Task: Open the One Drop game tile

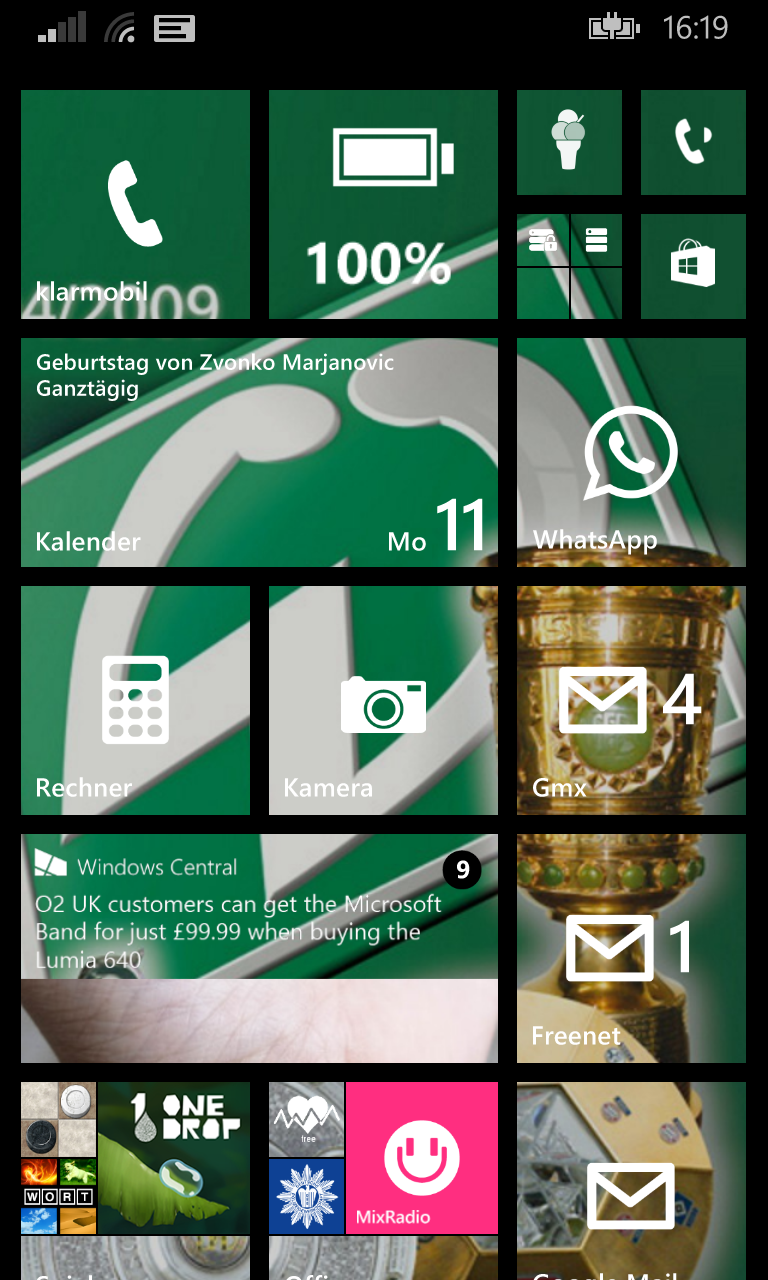Action: pyautogui.click(x=174, y=1158)
